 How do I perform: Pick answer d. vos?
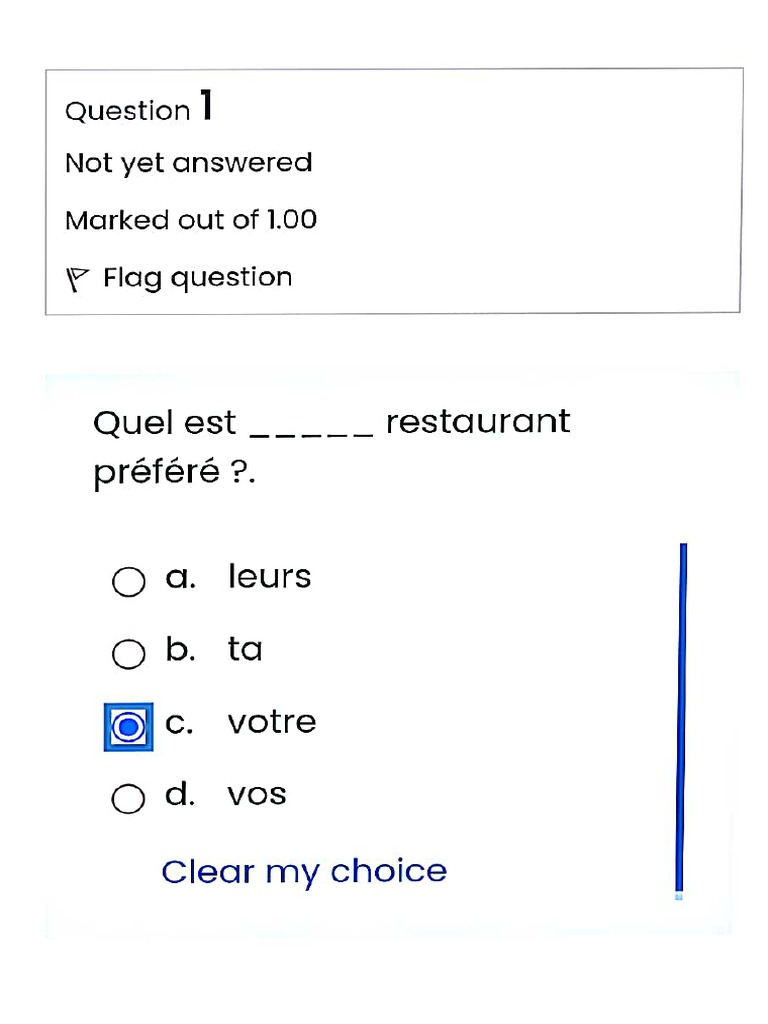click(128, 799)
